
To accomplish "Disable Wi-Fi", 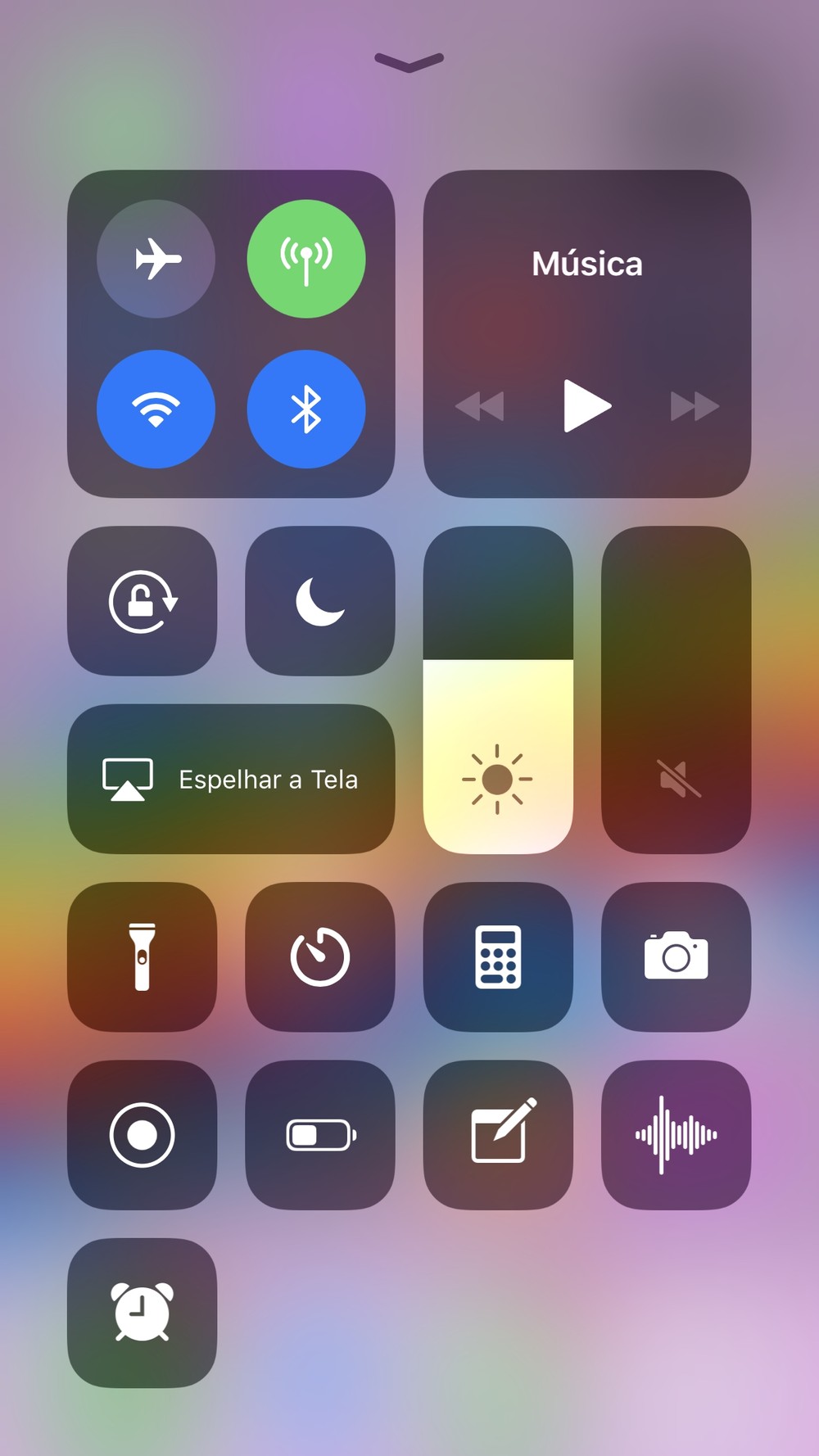I will click(156, 409).
